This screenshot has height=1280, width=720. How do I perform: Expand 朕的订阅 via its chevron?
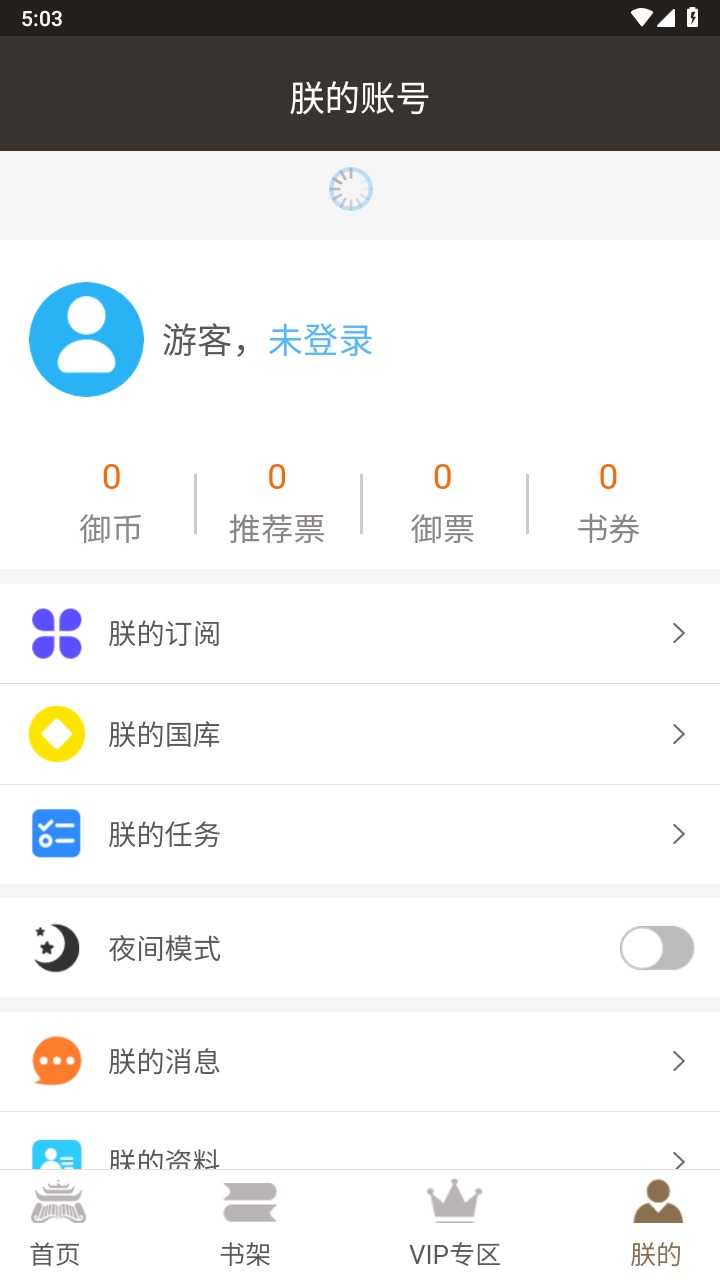click(678, 632)
